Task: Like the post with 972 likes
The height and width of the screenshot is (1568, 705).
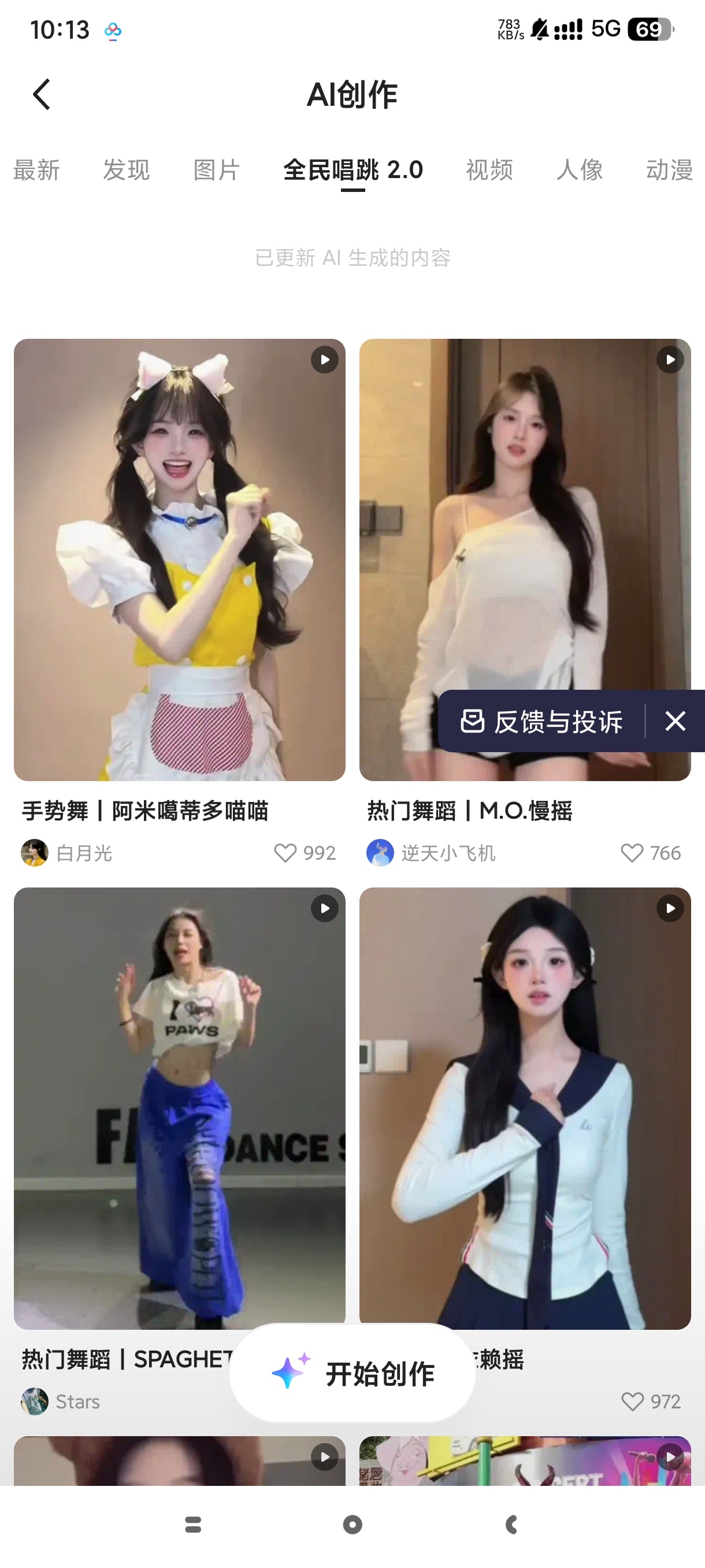Action: click(633, 1401)
